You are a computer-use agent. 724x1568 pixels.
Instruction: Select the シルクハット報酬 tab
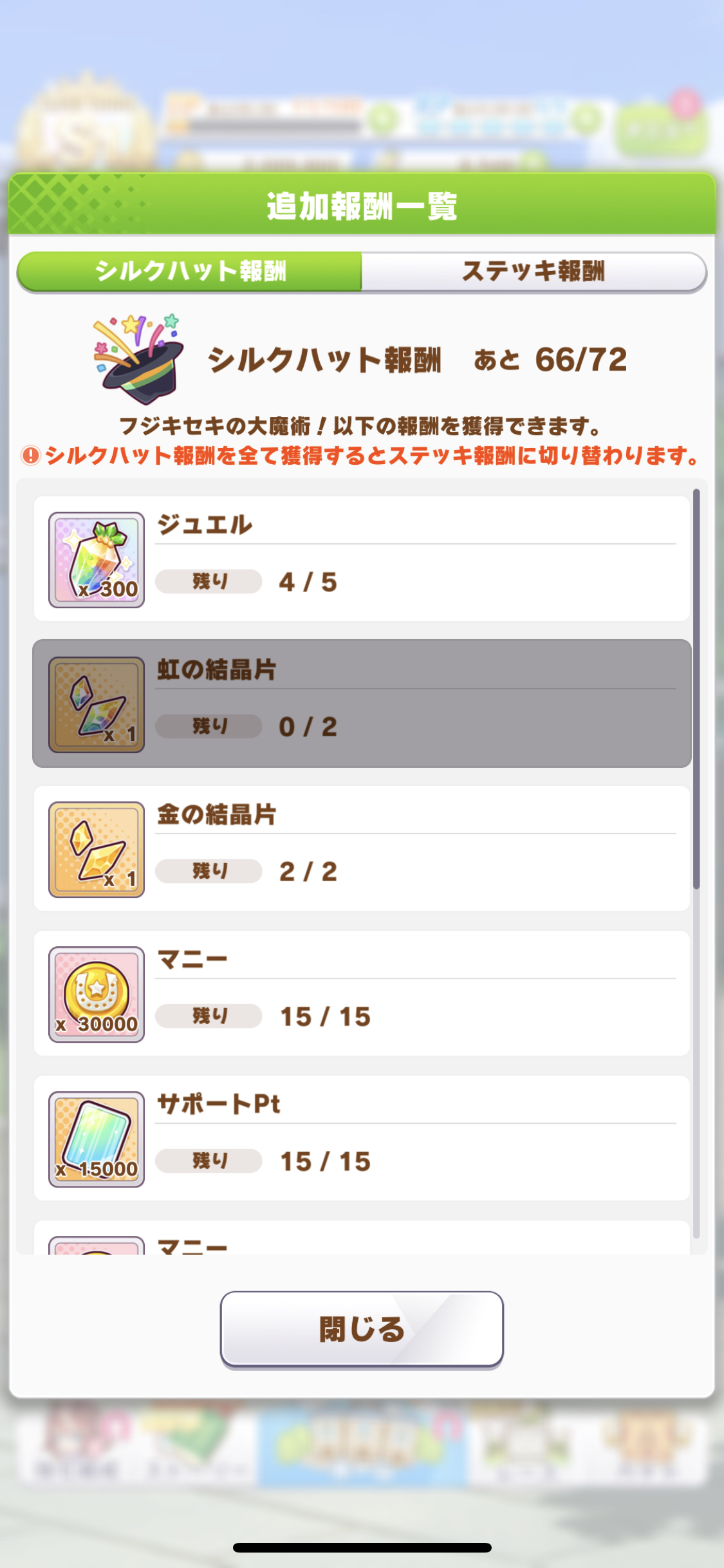190,271
